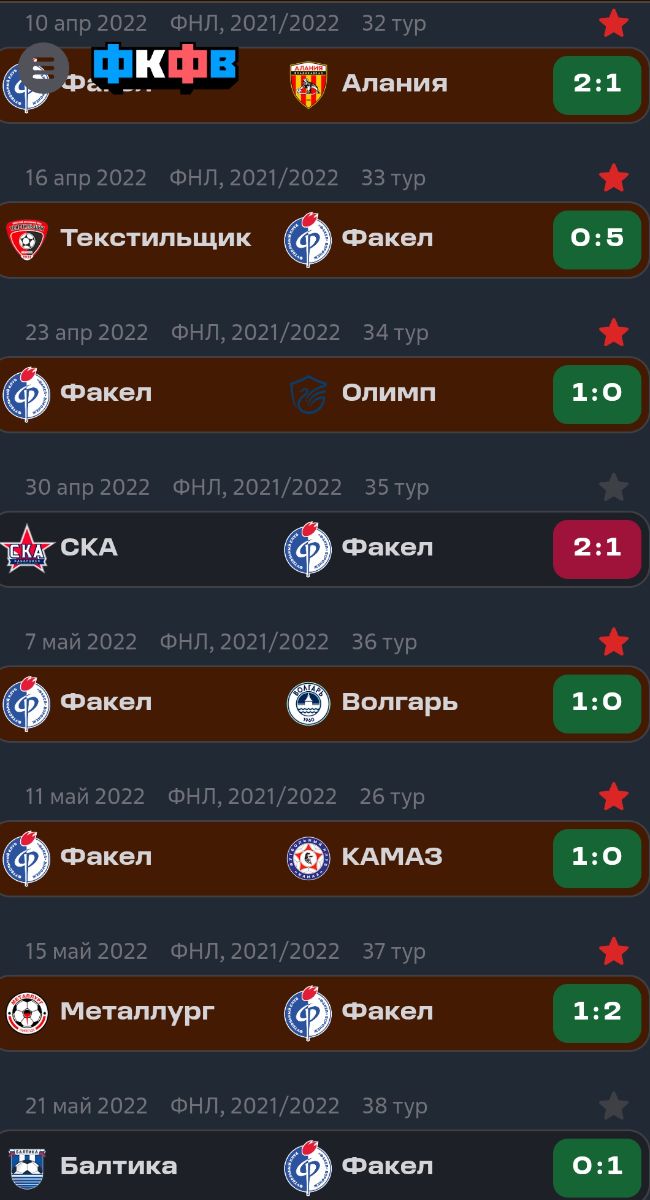Unfavorite the 15 май 2022 match
Viewport: 650px width, 1200px height.
click(613, 951)
